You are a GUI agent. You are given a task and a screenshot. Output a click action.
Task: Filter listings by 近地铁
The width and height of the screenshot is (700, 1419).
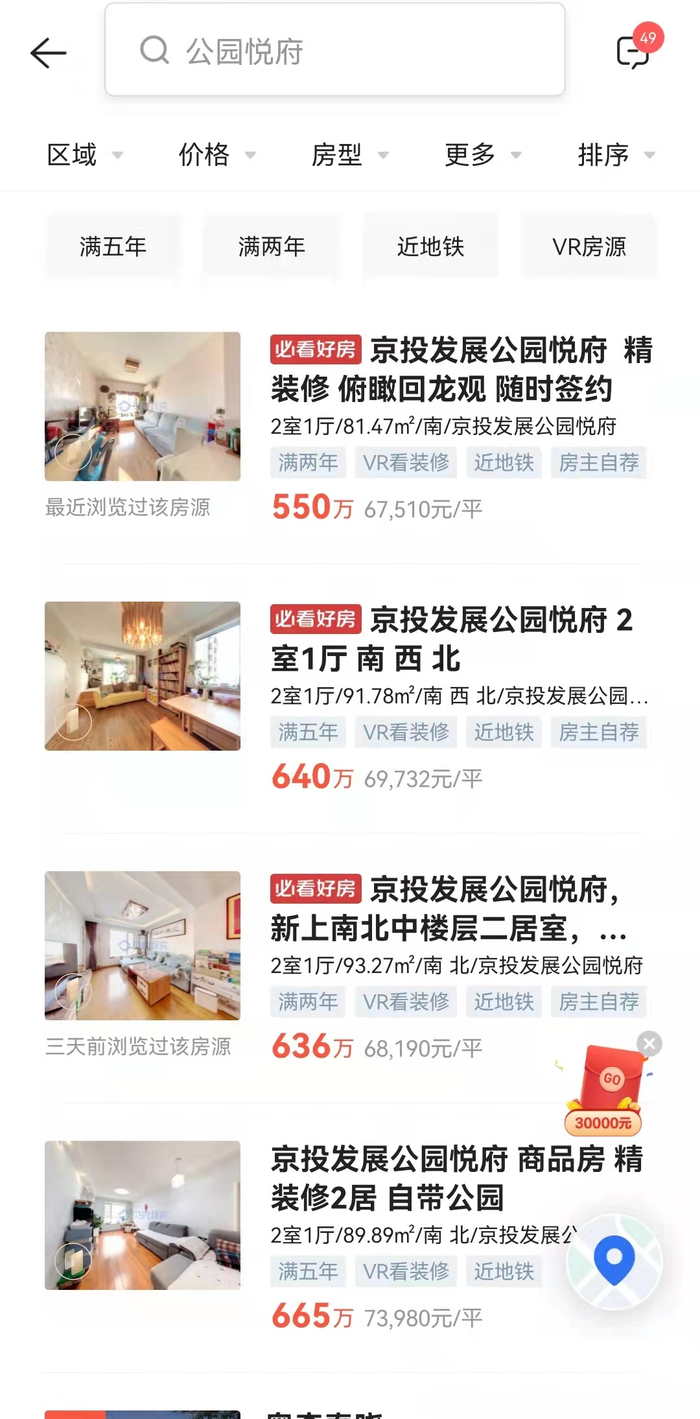pyautogui.click(x=430, y=247)
